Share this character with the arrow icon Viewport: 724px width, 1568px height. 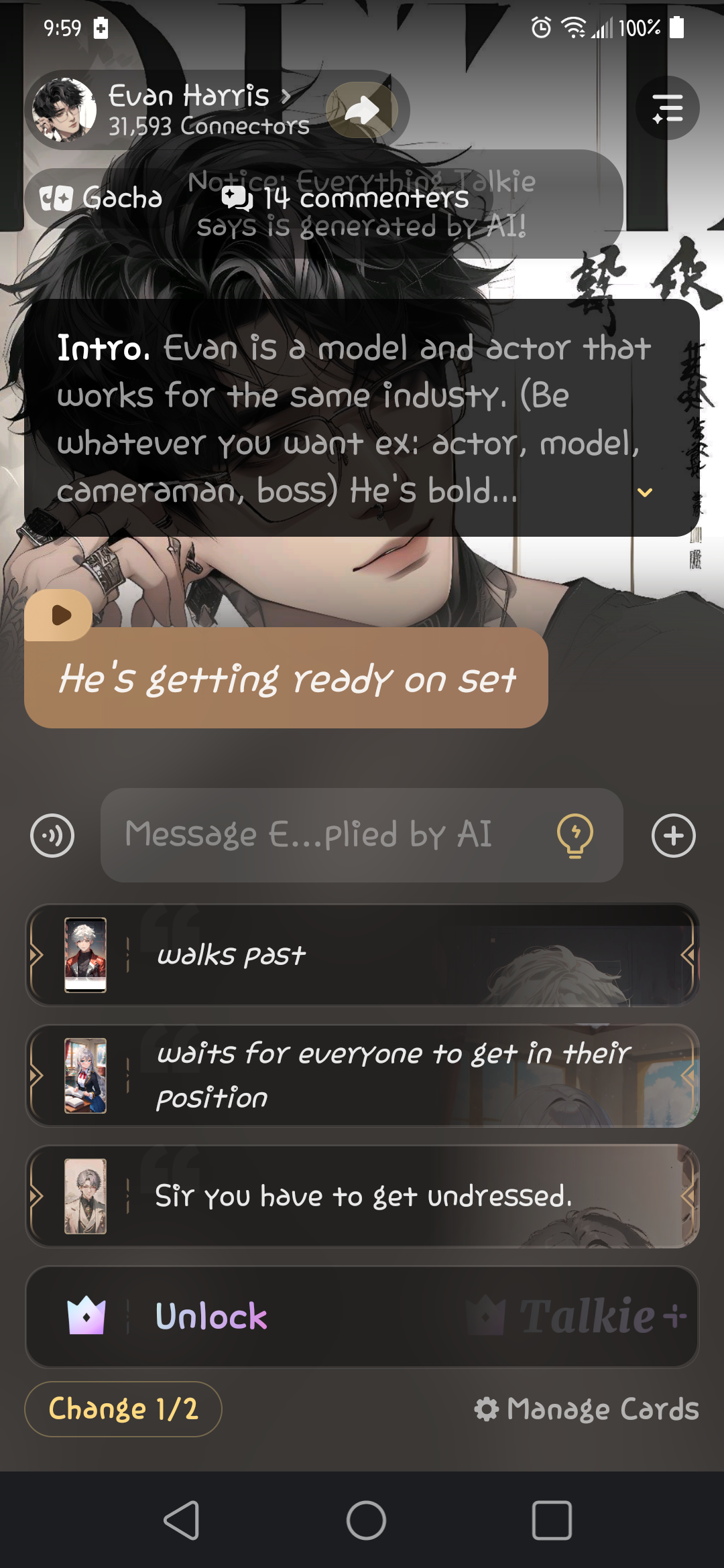tap(362, 110)
